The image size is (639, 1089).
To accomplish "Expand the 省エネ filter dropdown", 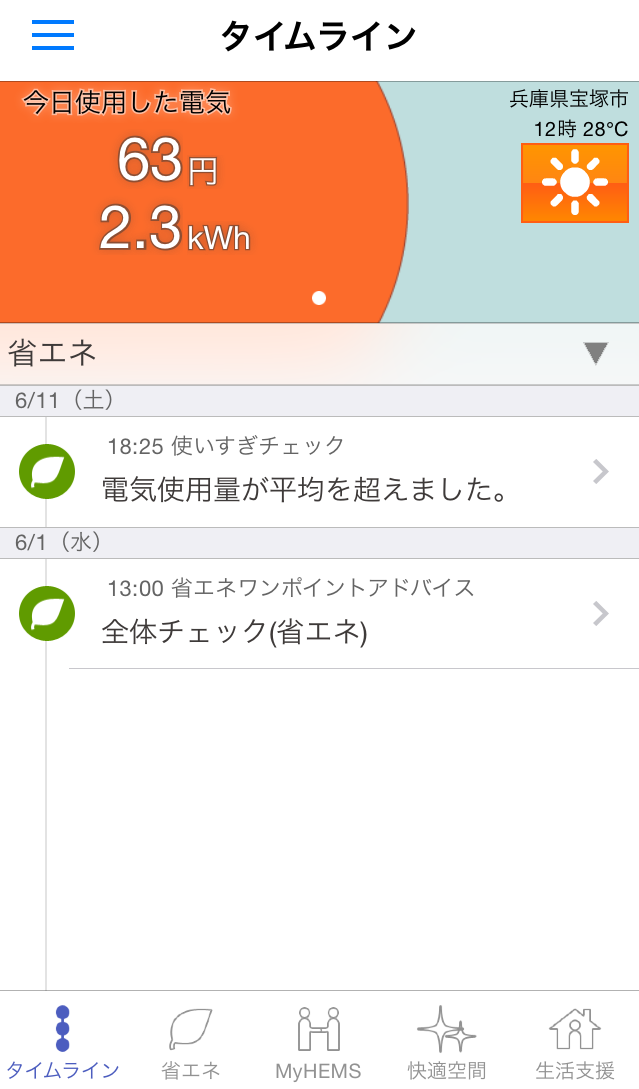I will tap(596, 353).
